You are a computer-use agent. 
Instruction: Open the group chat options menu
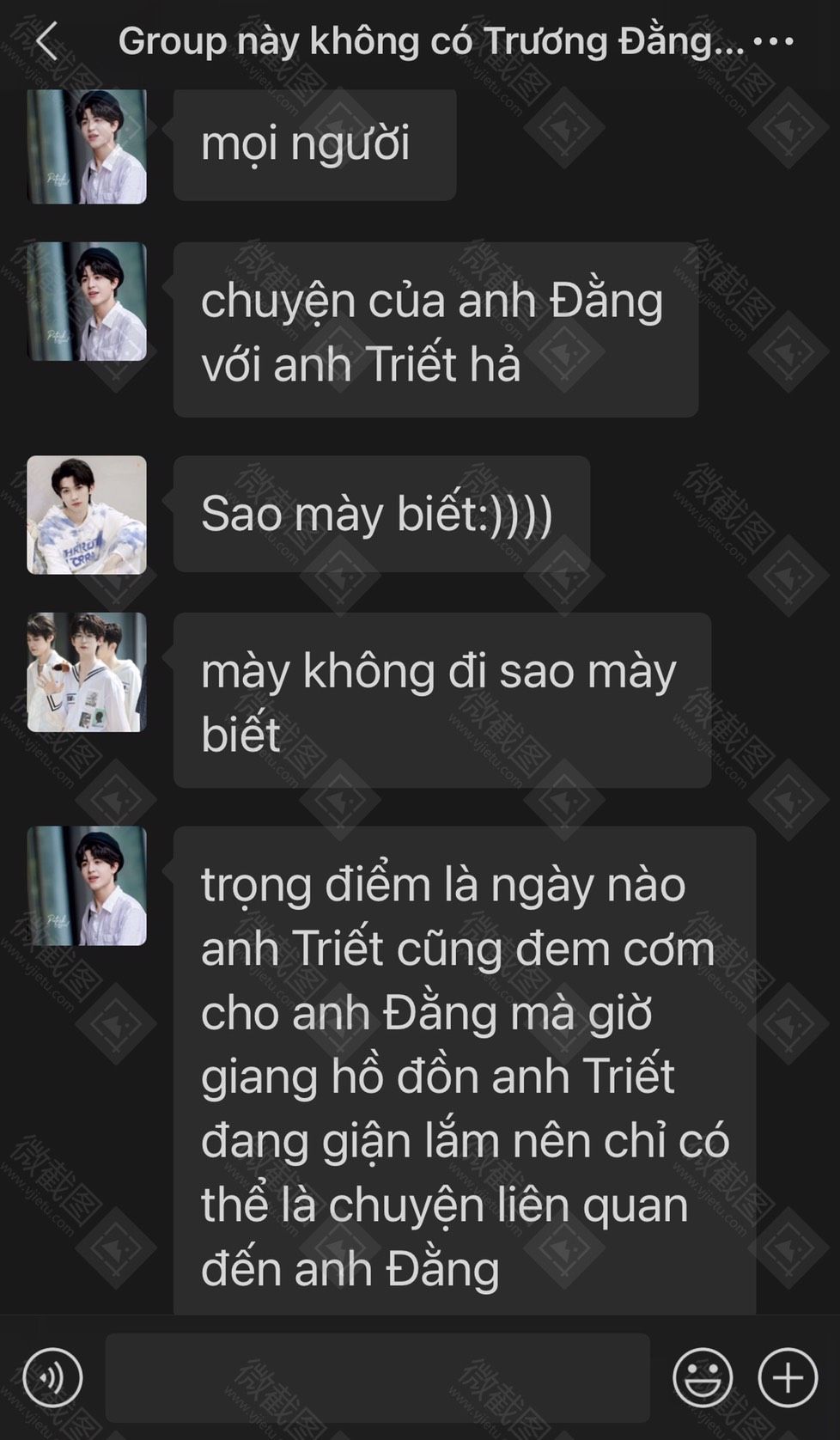click(x=773, y=41)
